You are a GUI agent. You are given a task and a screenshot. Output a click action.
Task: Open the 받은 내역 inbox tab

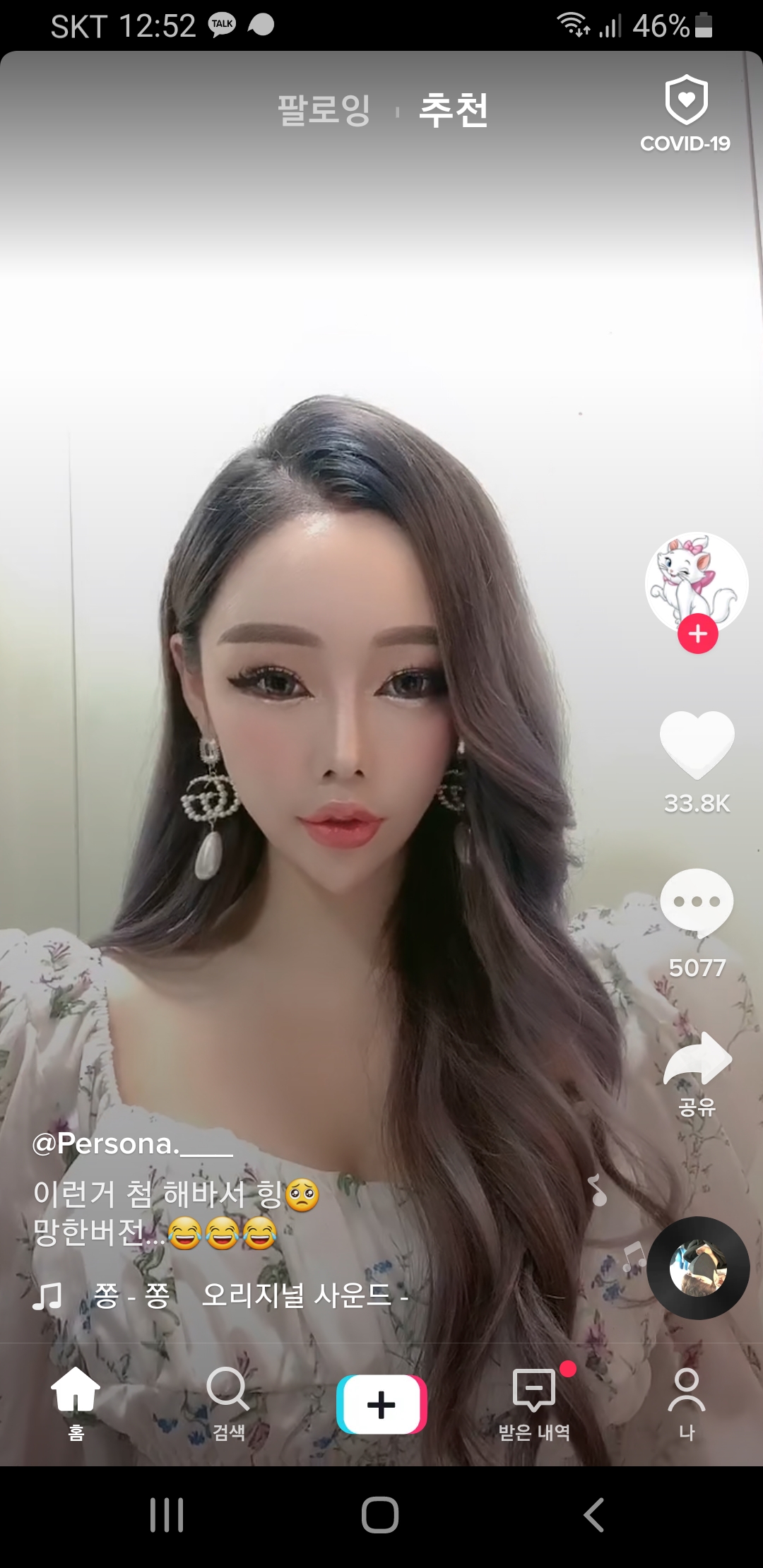534,1401
